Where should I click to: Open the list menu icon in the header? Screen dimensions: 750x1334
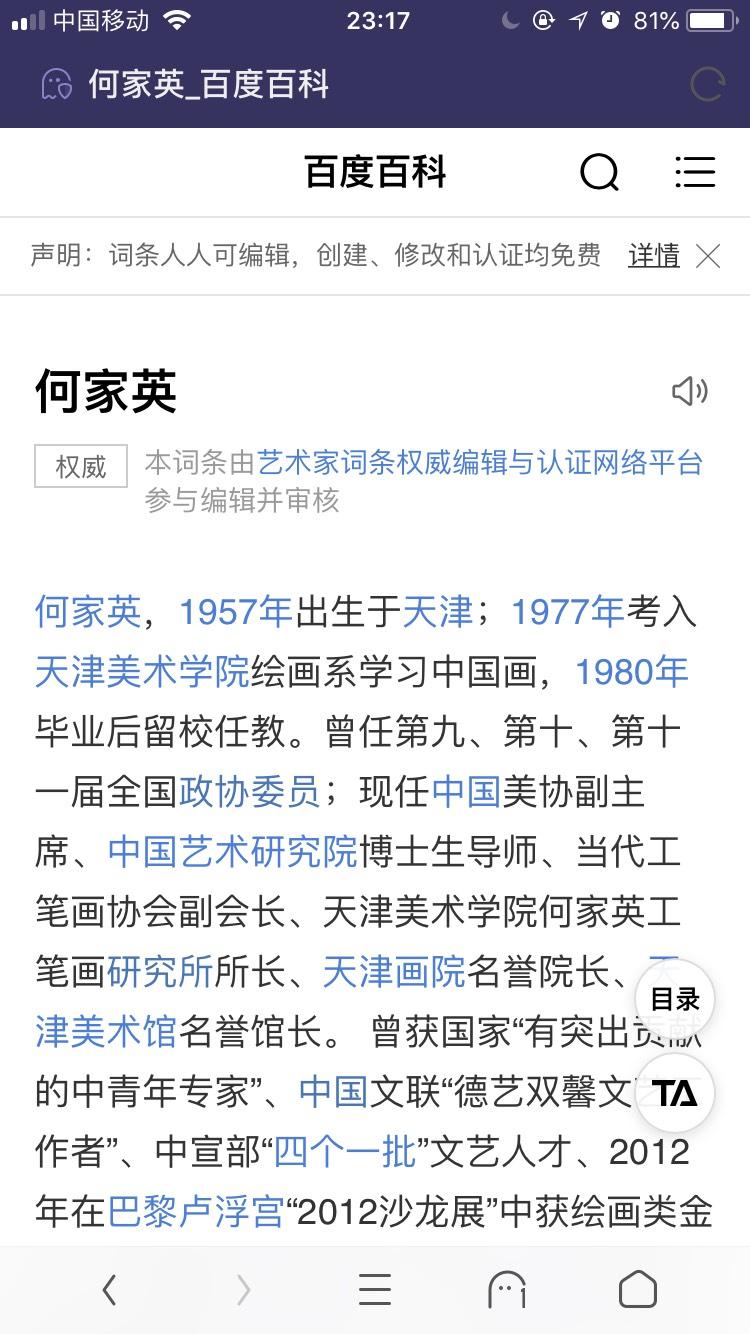tap(695, 172)
